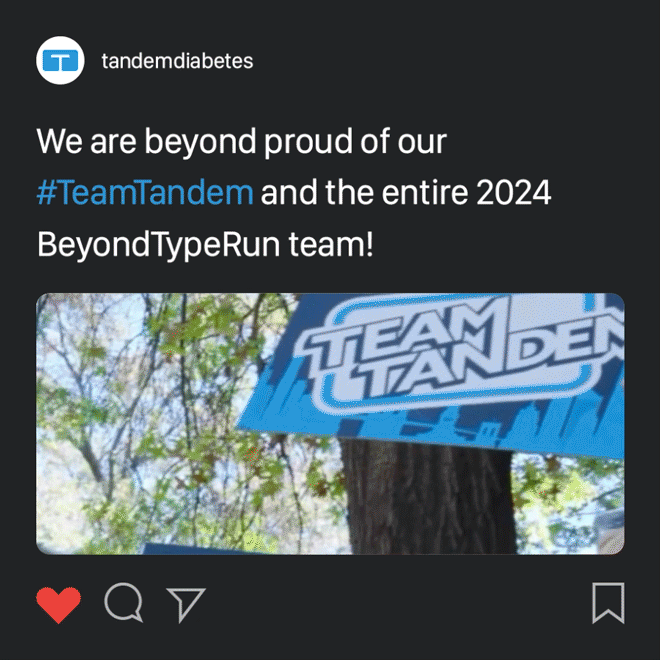This screenshot has height=660, width=660.
Task: Bookmark this tandemdiabetes post
Action: 607,604
